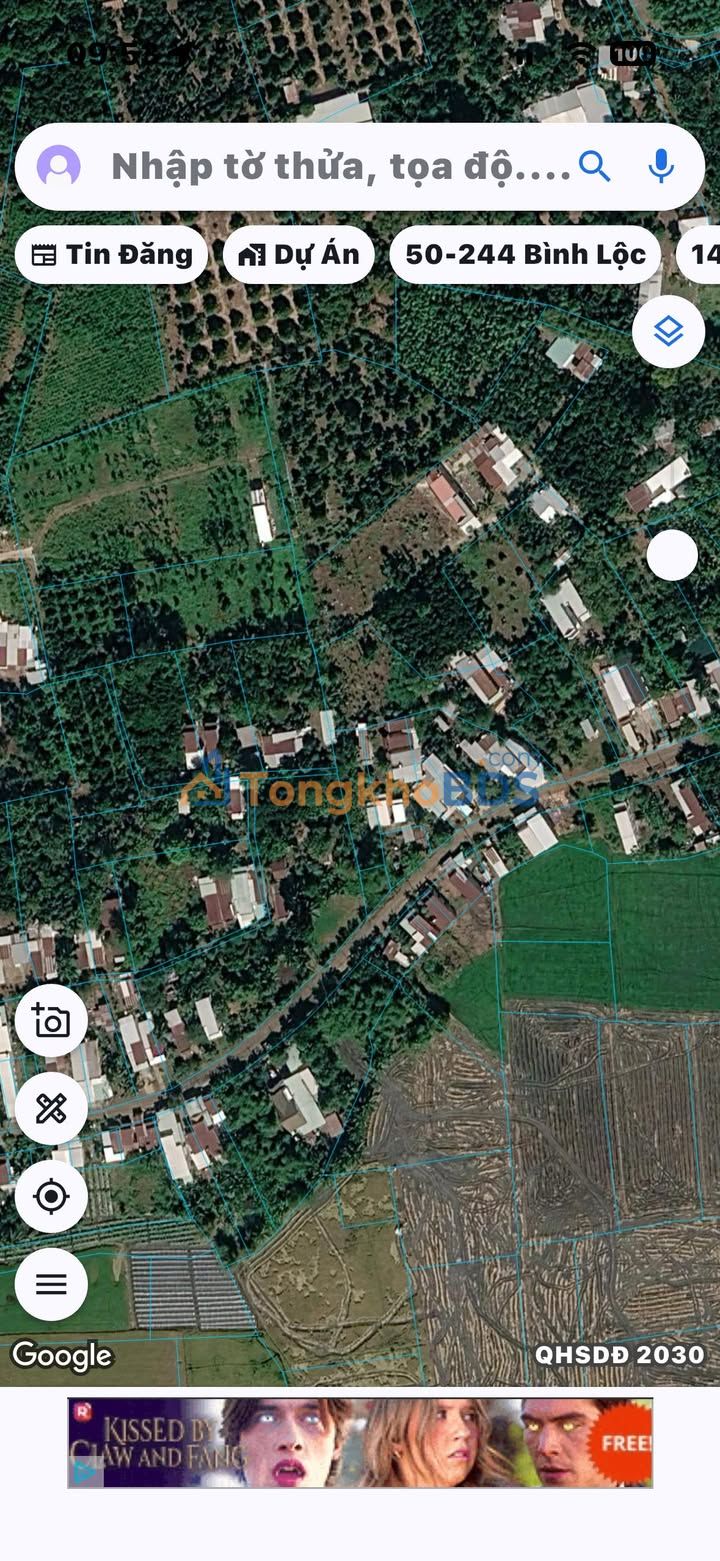720x1561 pixels.
Task: Tap the search field for plot or coordinates
Action: pos(340,167)
